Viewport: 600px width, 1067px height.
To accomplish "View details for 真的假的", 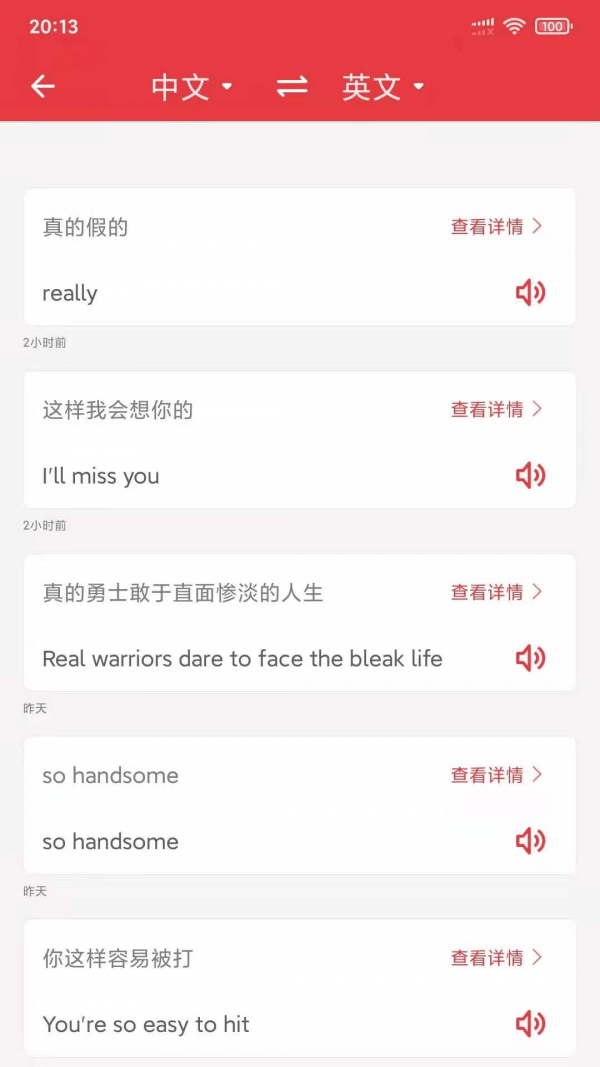I will (x=496, y=227).
